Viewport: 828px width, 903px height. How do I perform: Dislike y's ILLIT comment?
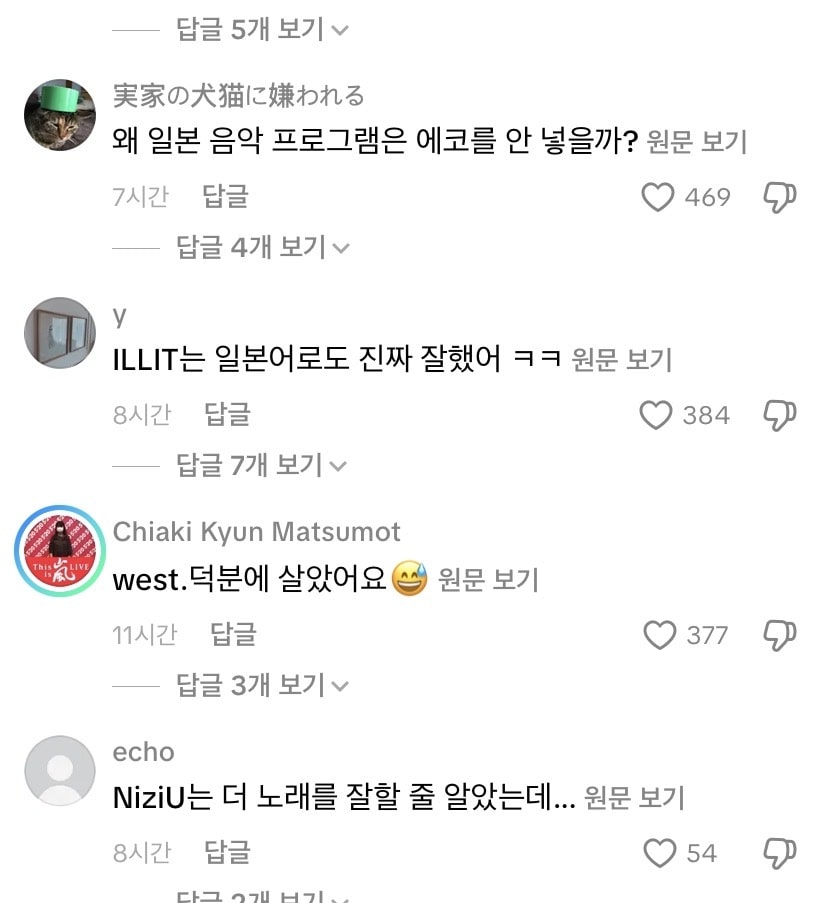[x=779, y=415]
